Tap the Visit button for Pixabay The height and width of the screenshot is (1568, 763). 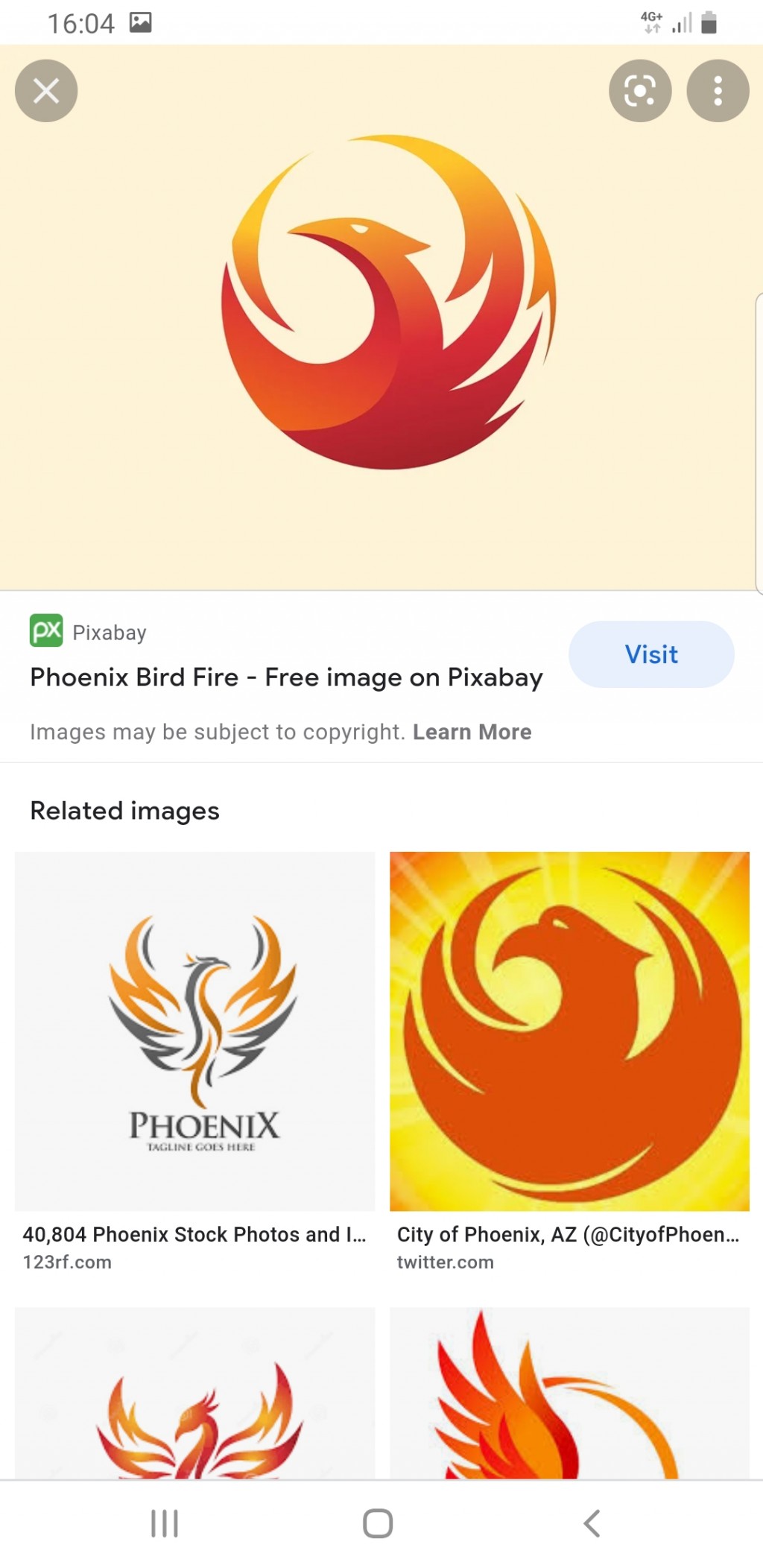coord(651,654)
